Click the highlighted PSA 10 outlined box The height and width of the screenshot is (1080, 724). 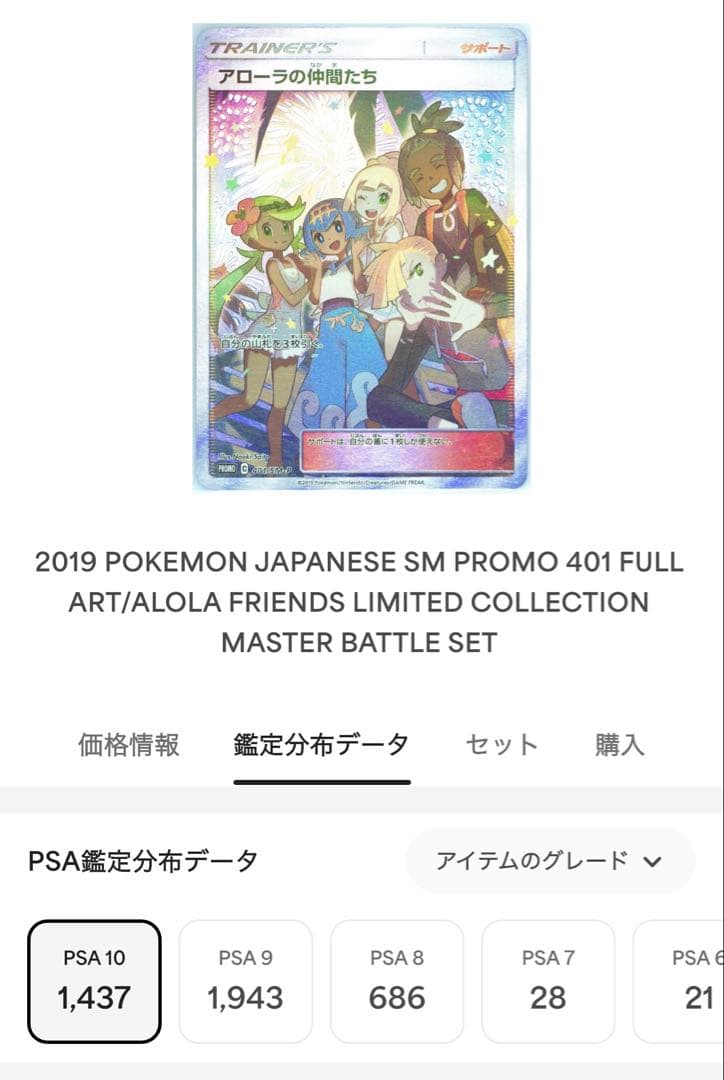(x=95, y=979)
